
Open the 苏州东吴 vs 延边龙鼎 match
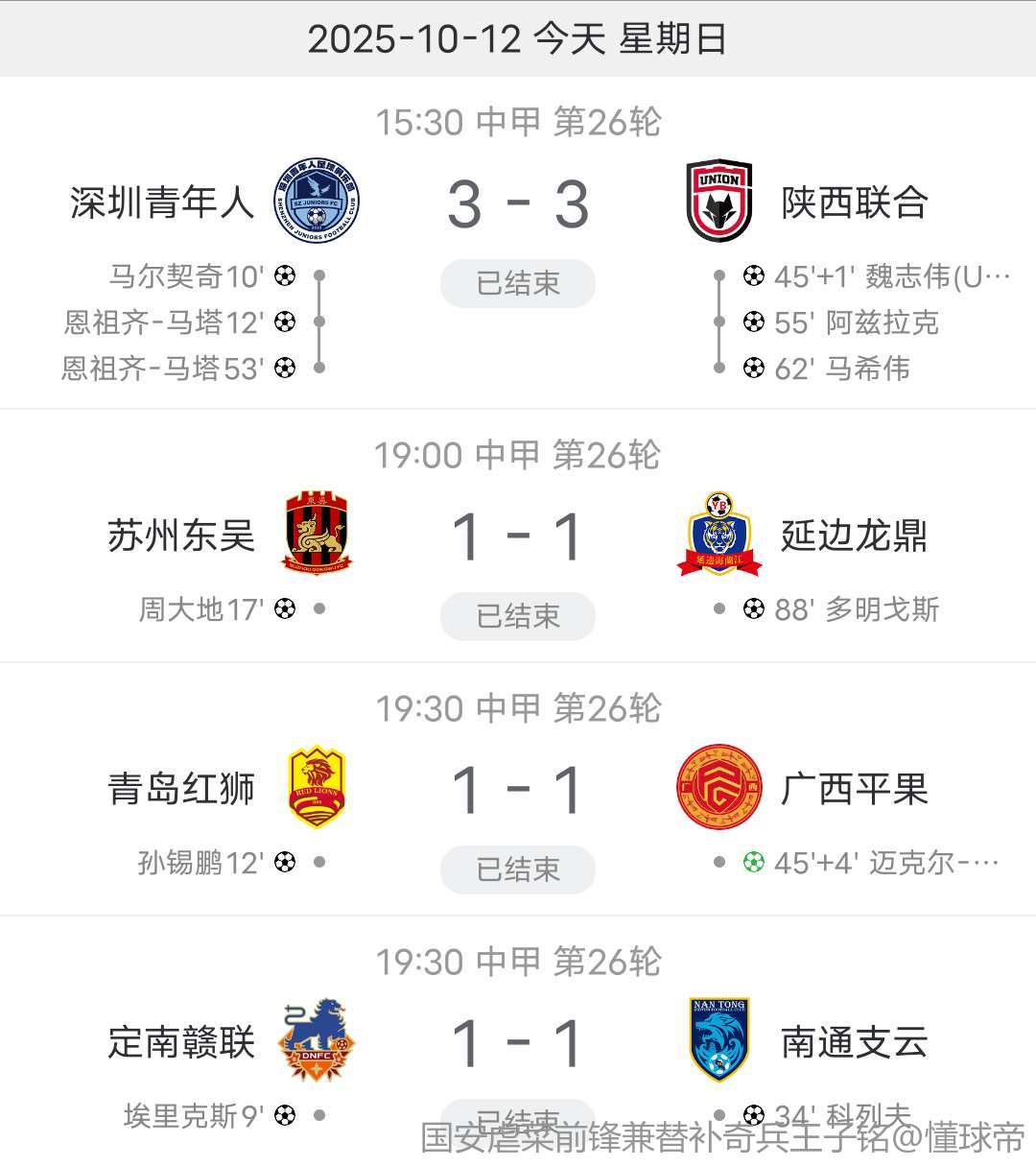coord(518,536)
